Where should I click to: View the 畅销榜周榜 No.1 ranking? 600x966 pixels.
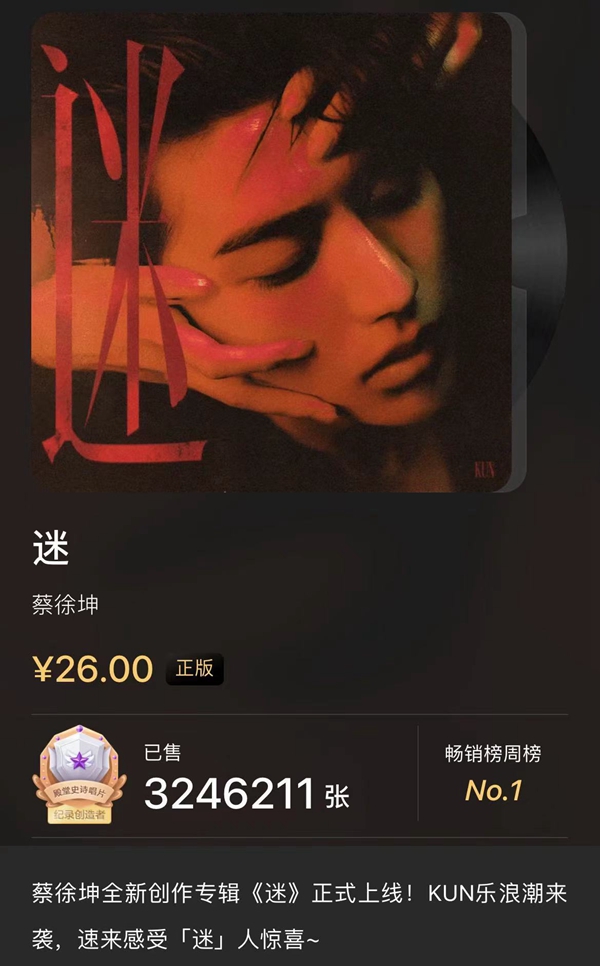pyautogui.click(x=493, y=774)
